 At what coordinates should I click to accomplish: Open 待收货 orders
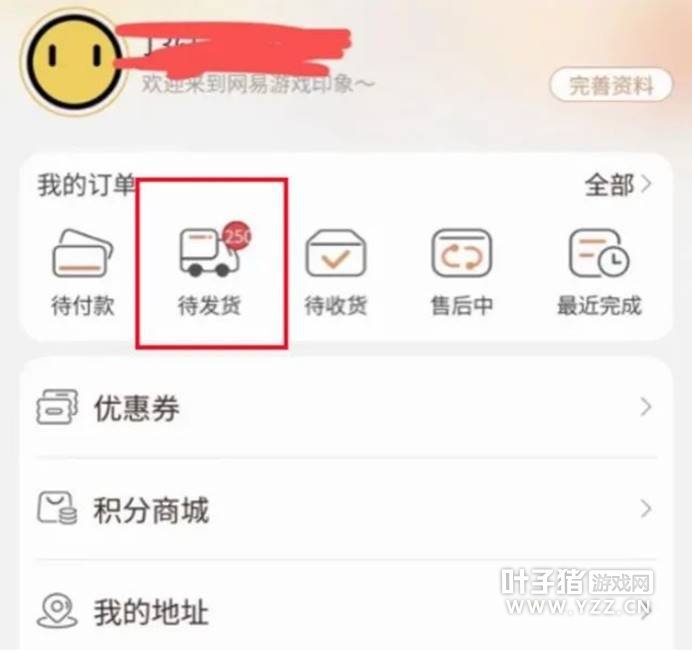click(336, 271)
